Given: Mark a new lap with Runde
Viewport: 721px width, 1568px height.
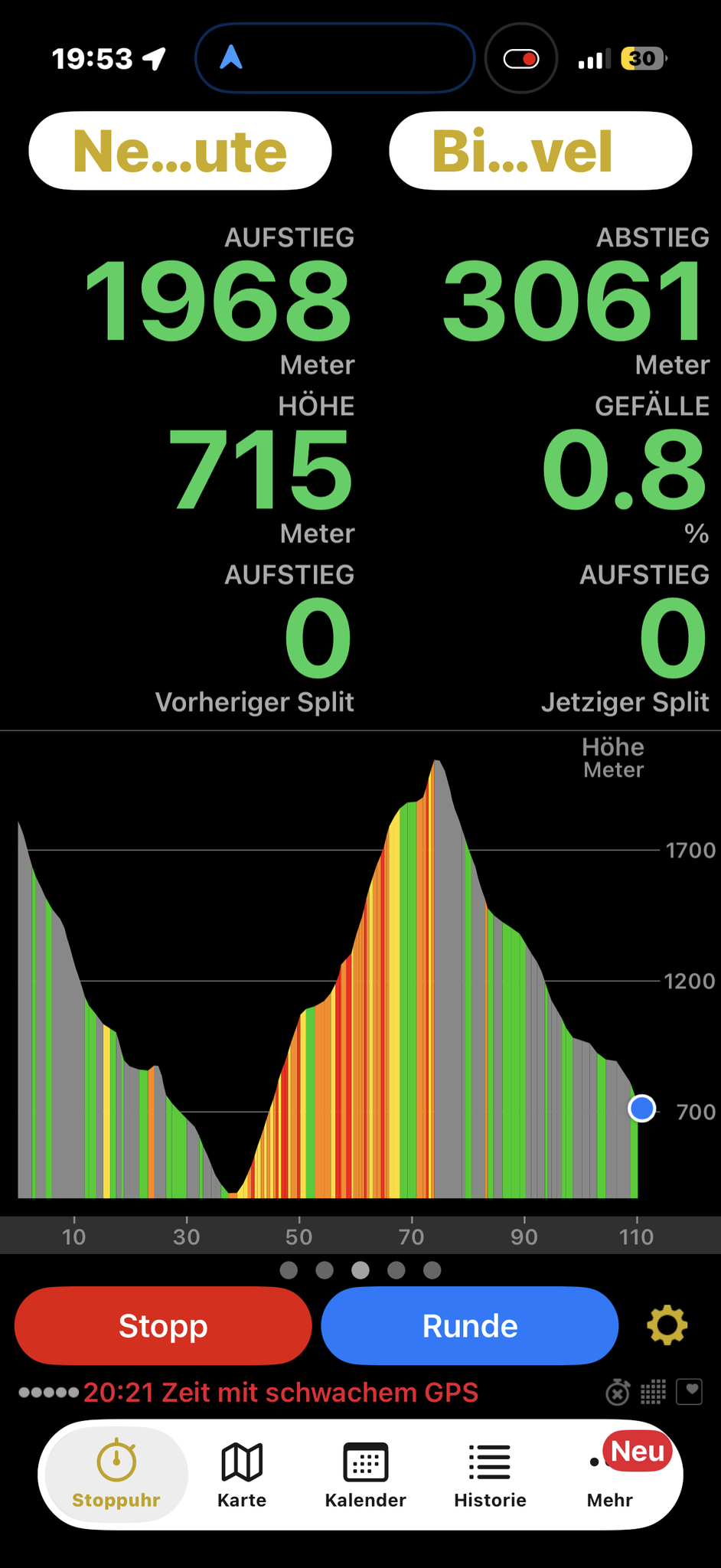Looking at the screenshot, I should 469,1325.
